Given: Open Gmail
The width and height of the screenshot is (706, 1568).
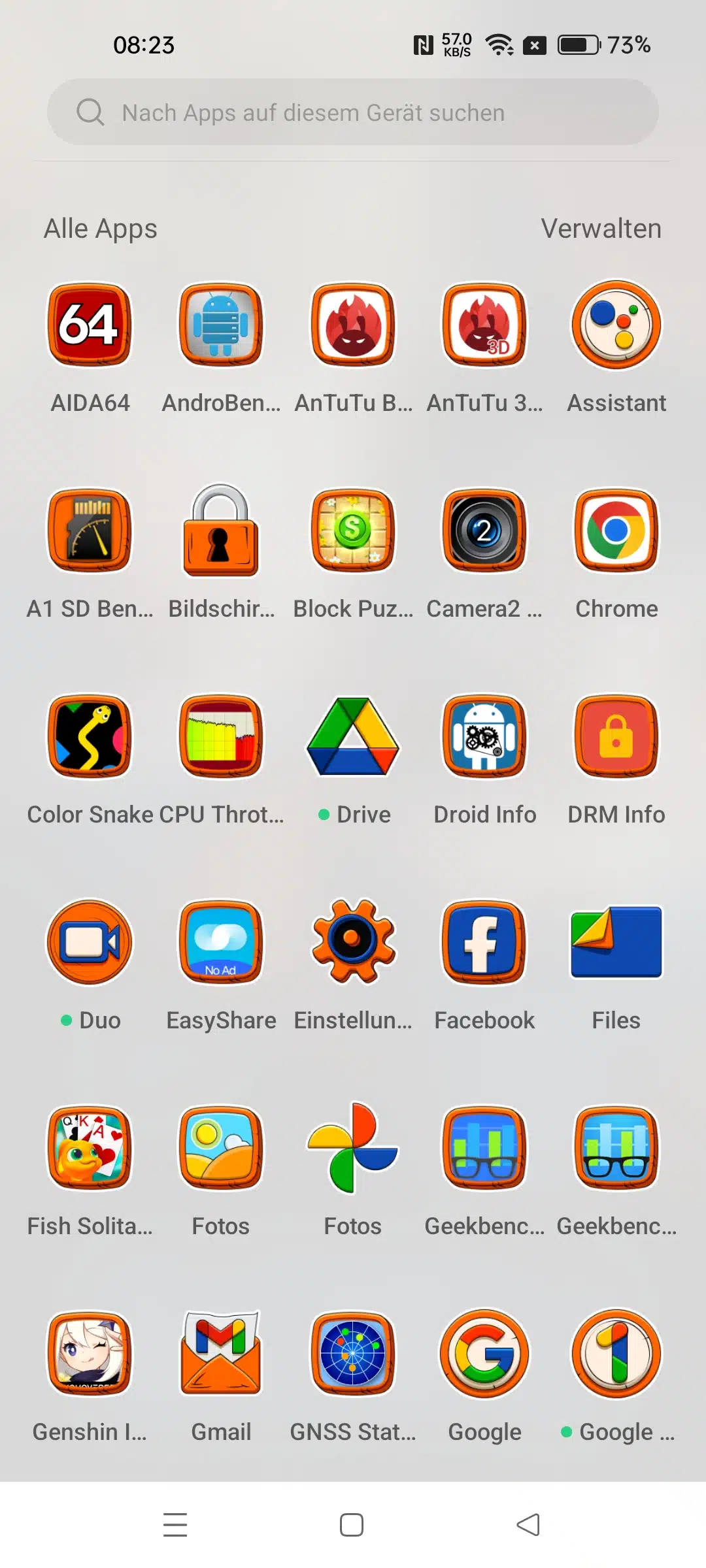Looking at the screenshot, I should (x=222, y=1354).
